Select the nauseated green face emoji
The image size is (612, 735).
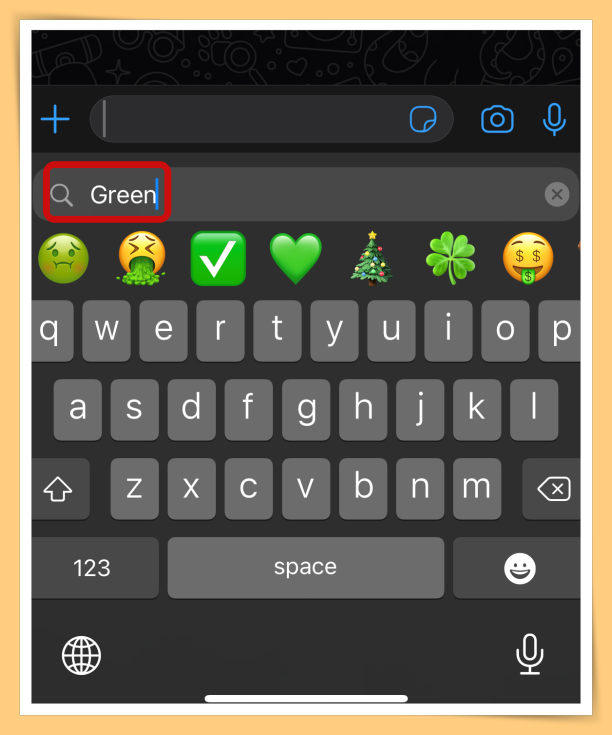point(63,259)
